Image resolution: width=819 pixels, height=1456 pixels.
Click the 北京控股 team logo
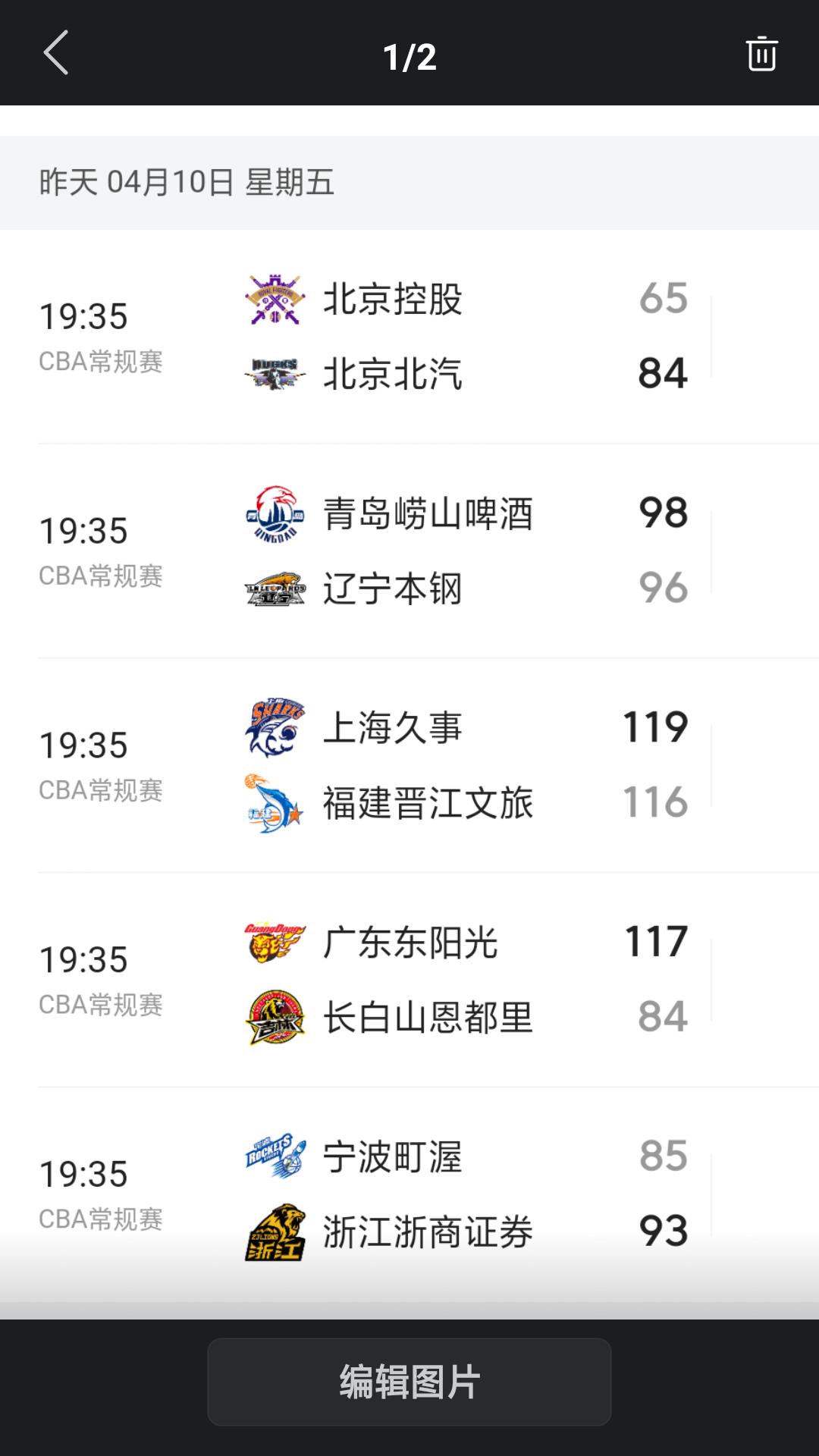point(275,300)
